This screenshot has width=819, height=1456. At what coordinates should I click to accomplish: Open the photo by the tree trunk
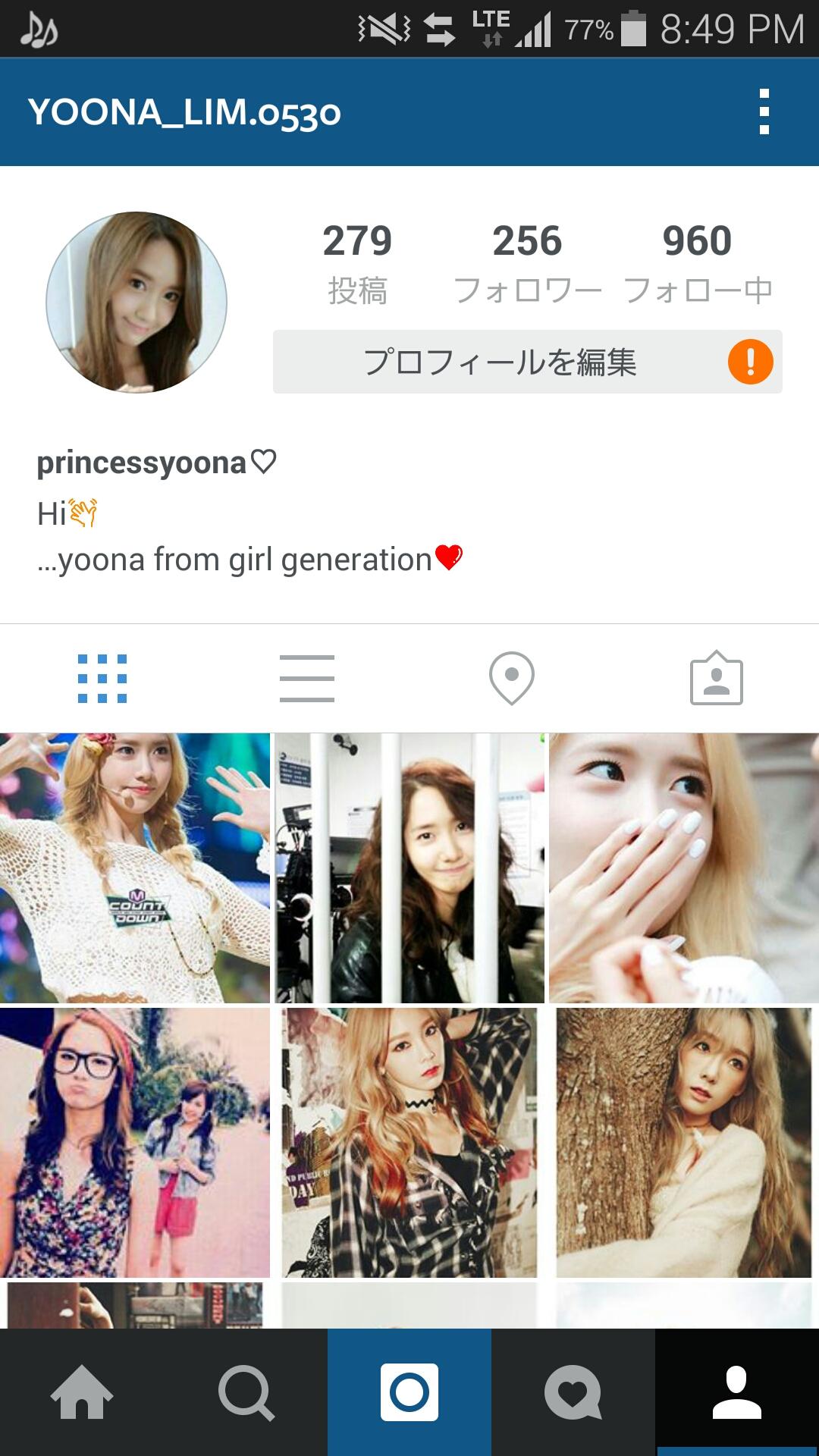[683, 1142]
